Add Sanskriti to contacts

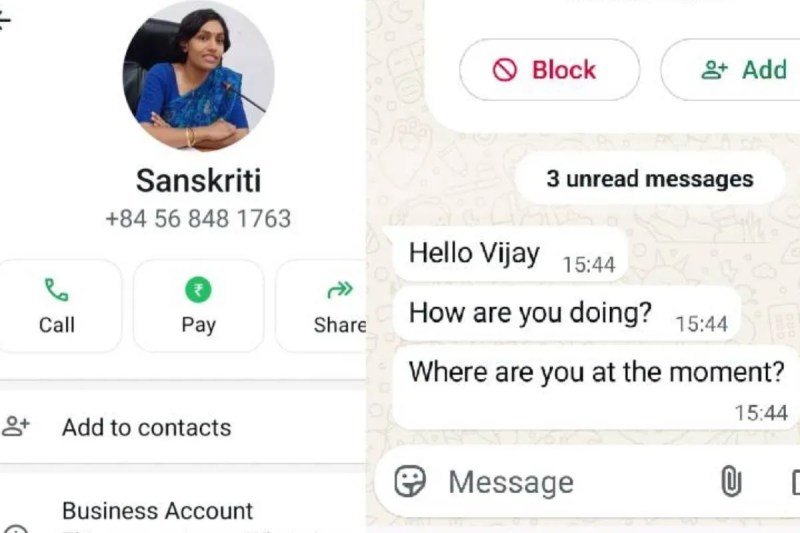tap(146, 427)
